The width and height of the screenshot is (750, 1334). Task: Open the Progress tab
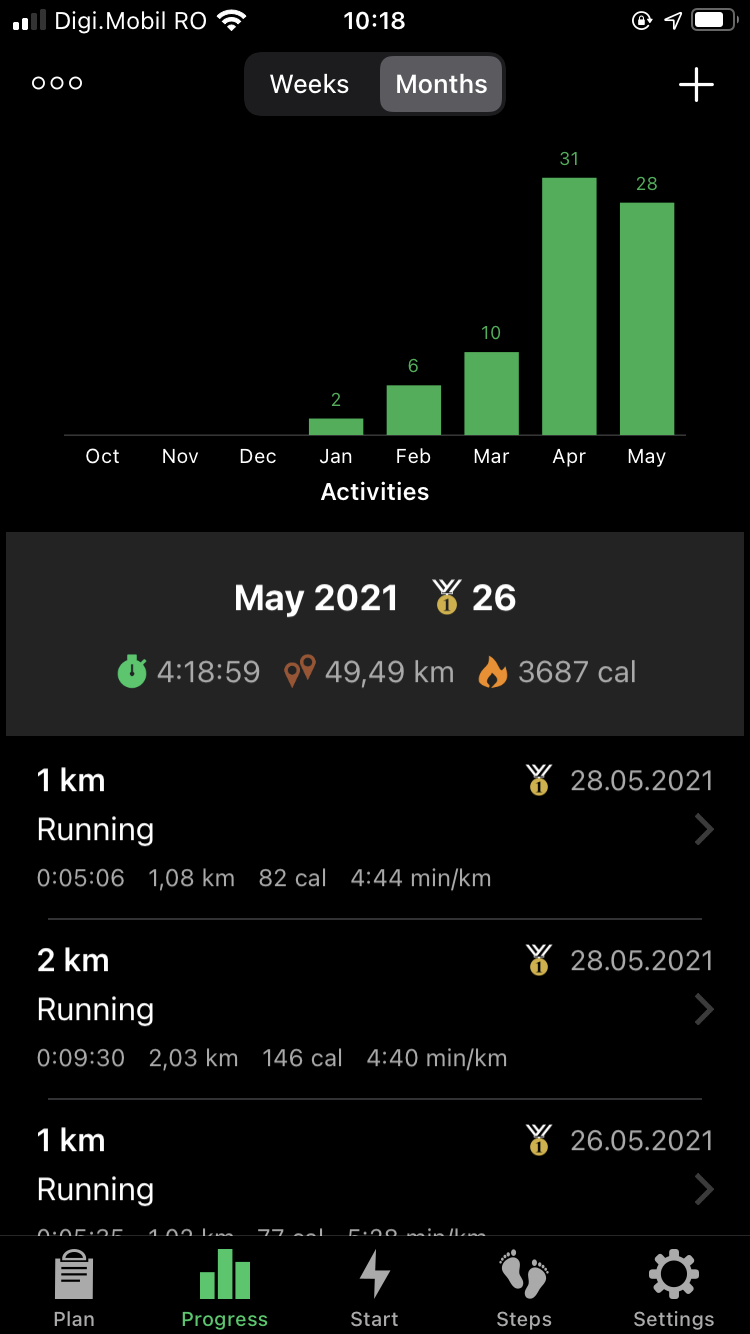pyautogui.click(x=225, y=1289)
